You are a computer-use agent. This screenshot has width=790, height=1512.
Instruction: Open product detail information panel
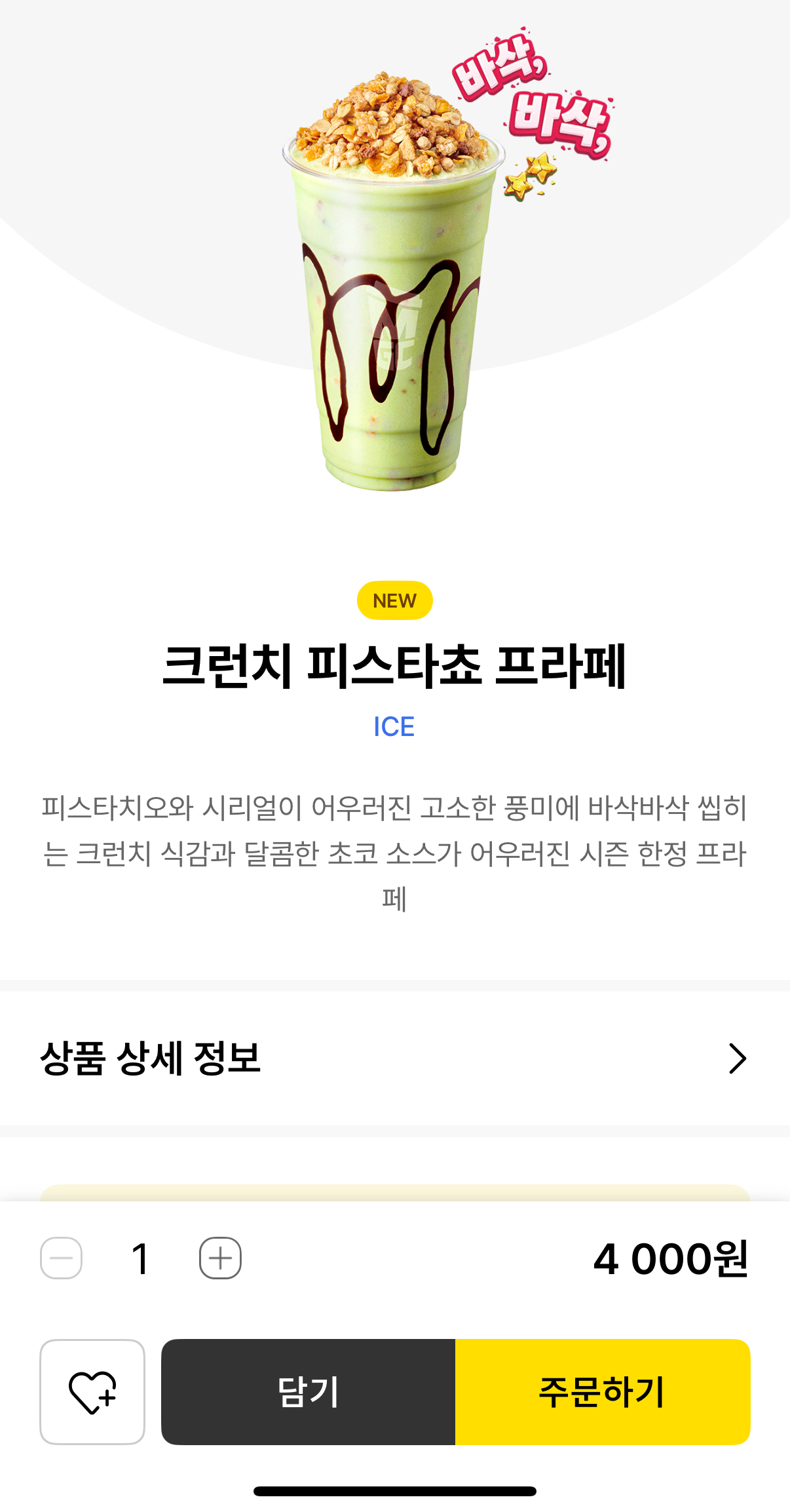pyautogui.click(x=394, y=1060)
